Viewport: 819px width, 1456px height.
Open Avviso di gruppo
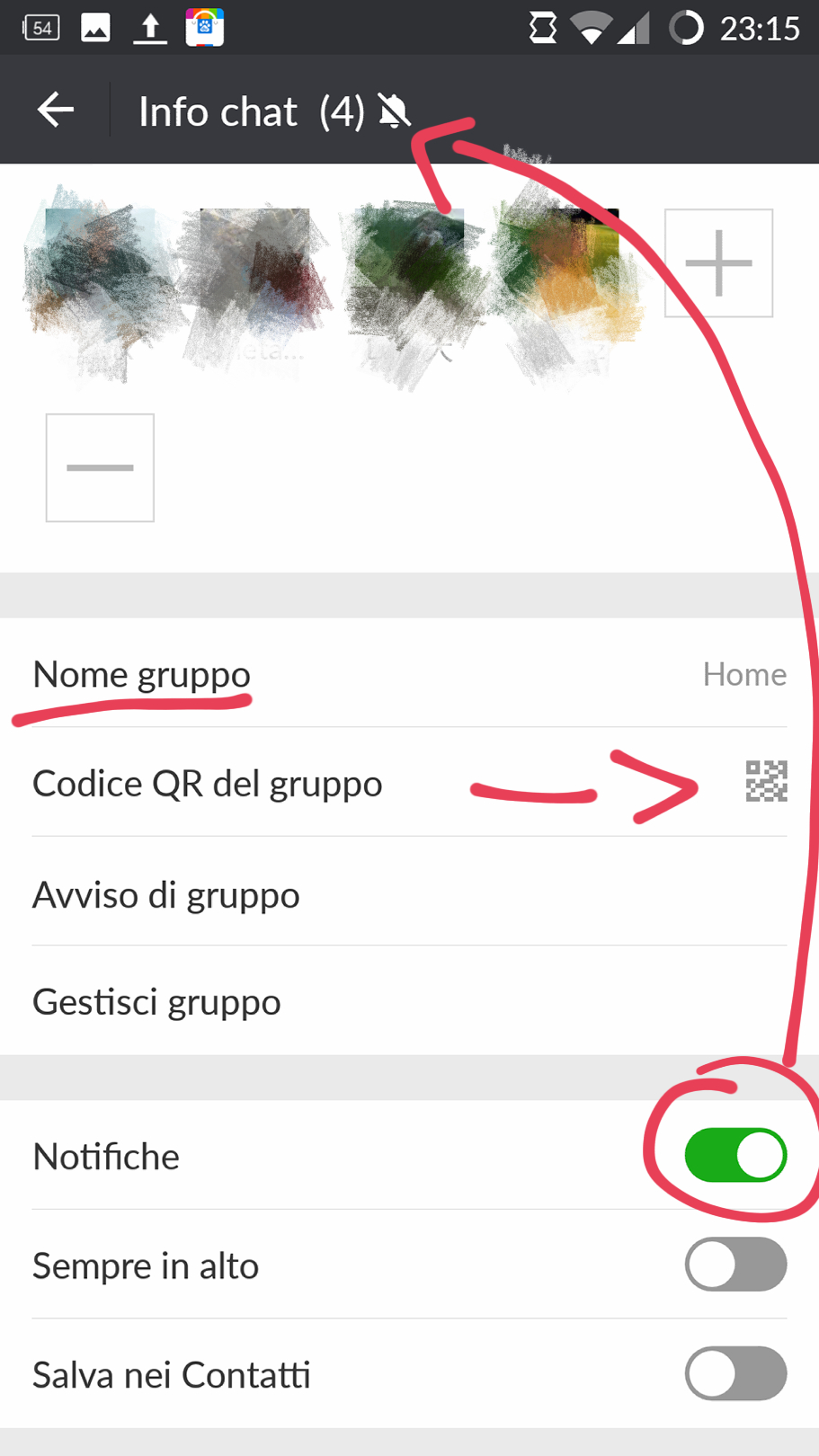coord(409,894)
